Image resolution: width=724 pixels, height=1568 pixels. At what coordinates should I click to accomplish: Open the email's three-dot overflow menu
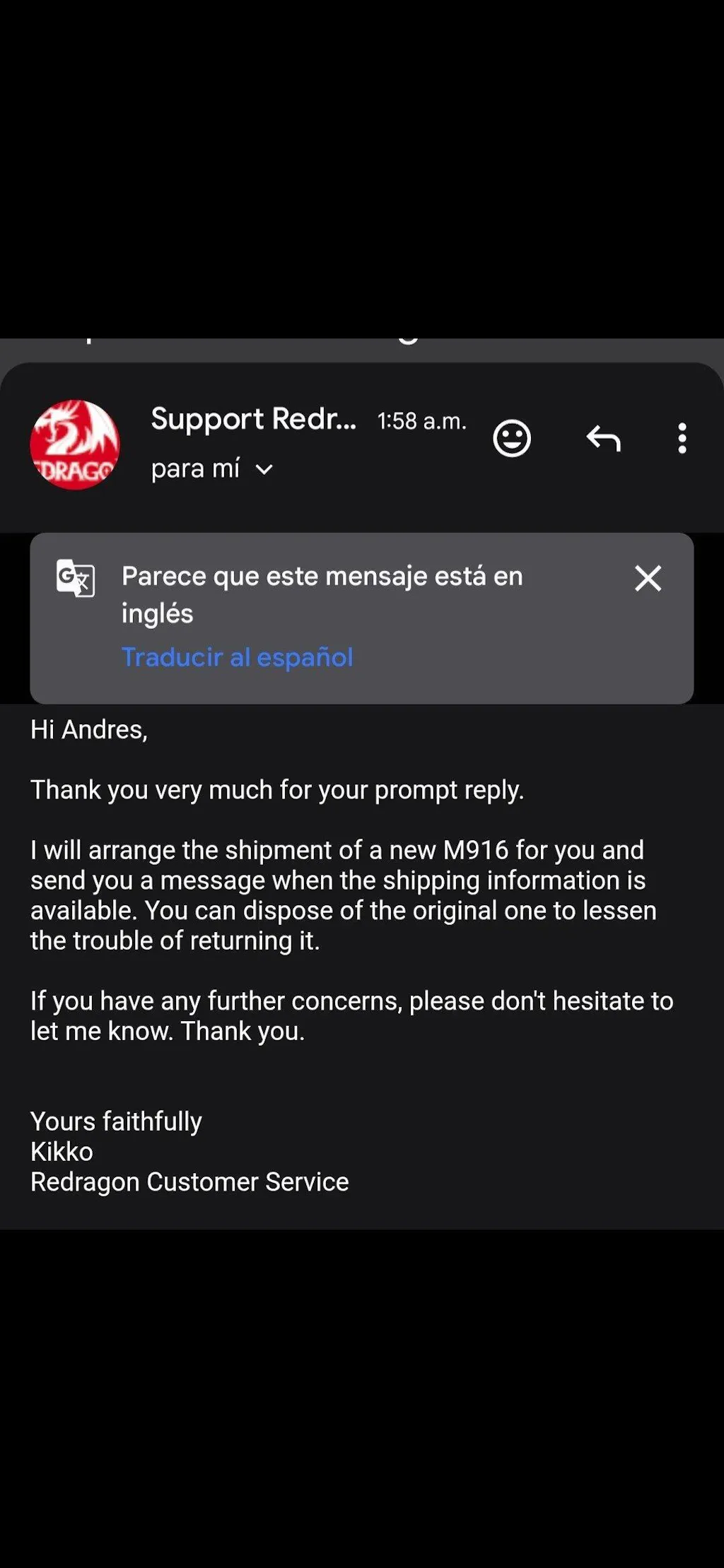click(x=682, y=439)
